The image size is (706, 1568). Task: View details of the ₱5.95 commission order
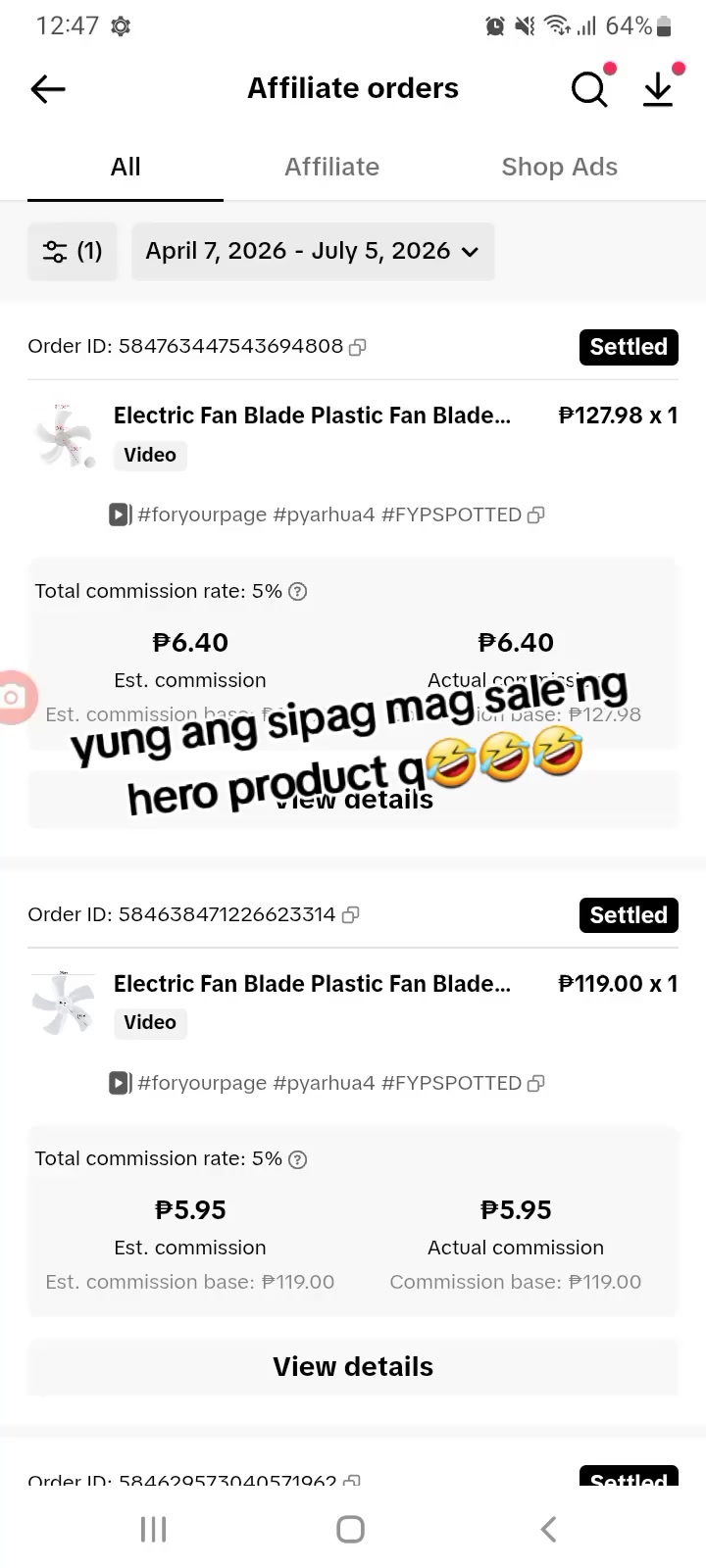pyautogui.click(x=353, y=1366)
